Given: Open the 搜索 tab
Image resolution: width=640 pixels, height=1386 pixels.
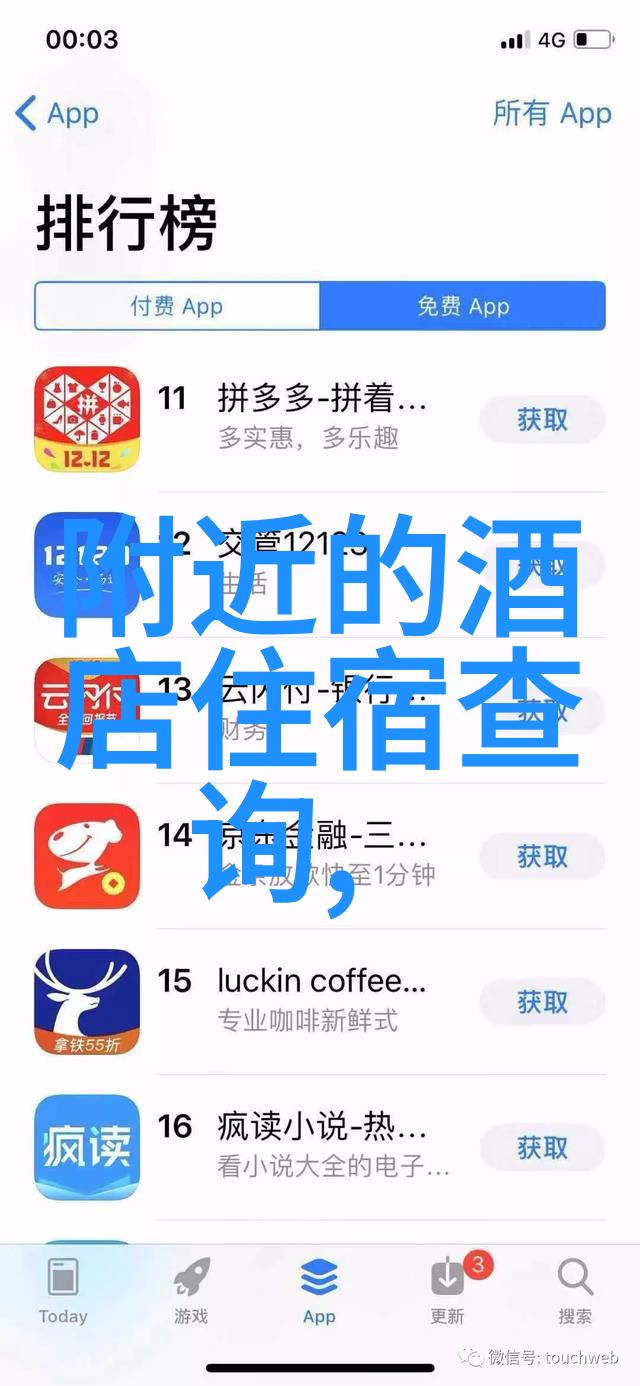Looking at the screenshot, I should pyautogui.click(x=575, y=1291).
